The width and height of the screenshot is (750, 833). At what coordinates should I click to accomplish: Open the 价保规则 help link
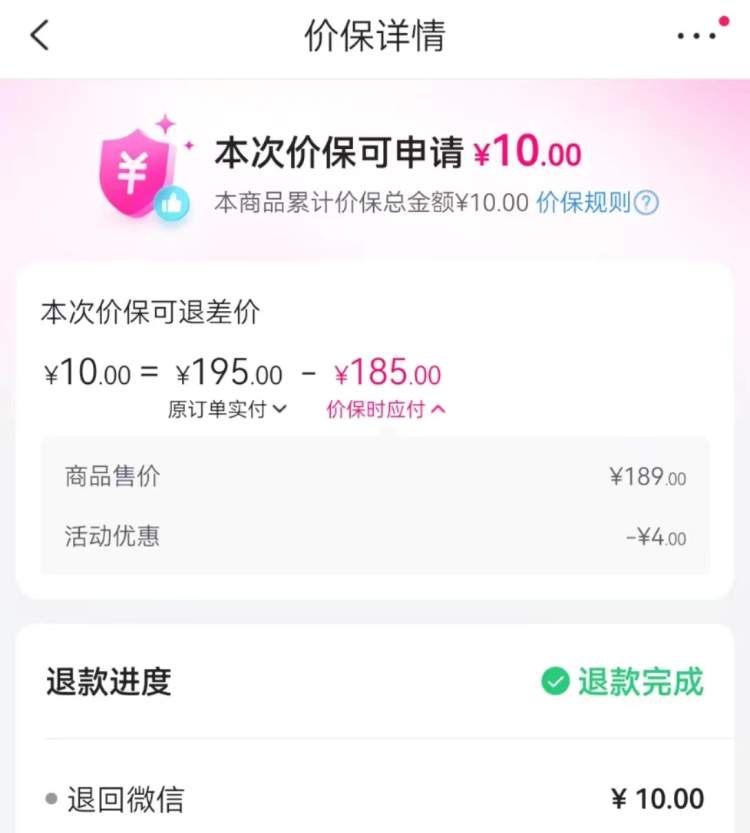[x=597, y=203]
